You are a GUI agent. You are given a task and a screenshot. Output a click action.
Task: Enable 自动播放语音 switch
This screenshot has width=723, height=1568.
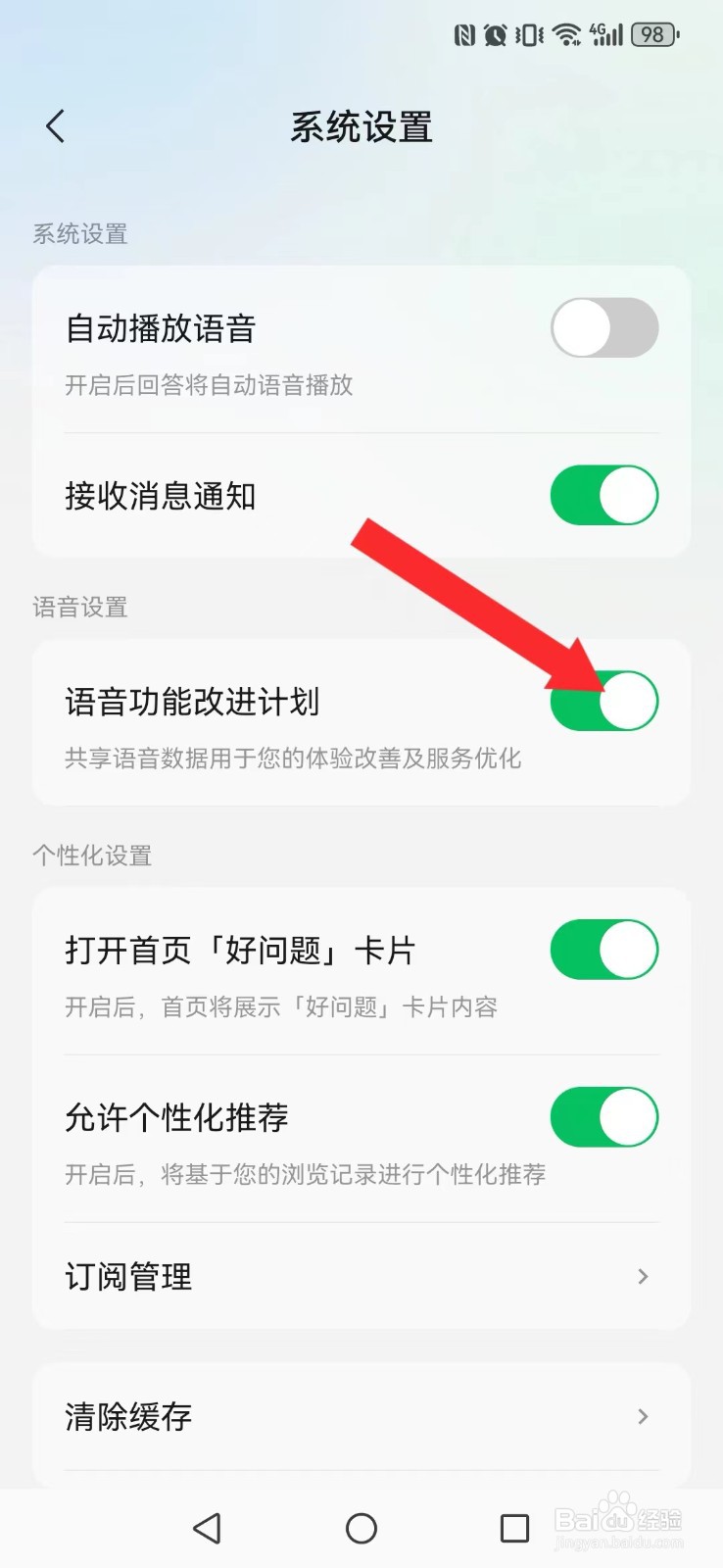[603, 328]
